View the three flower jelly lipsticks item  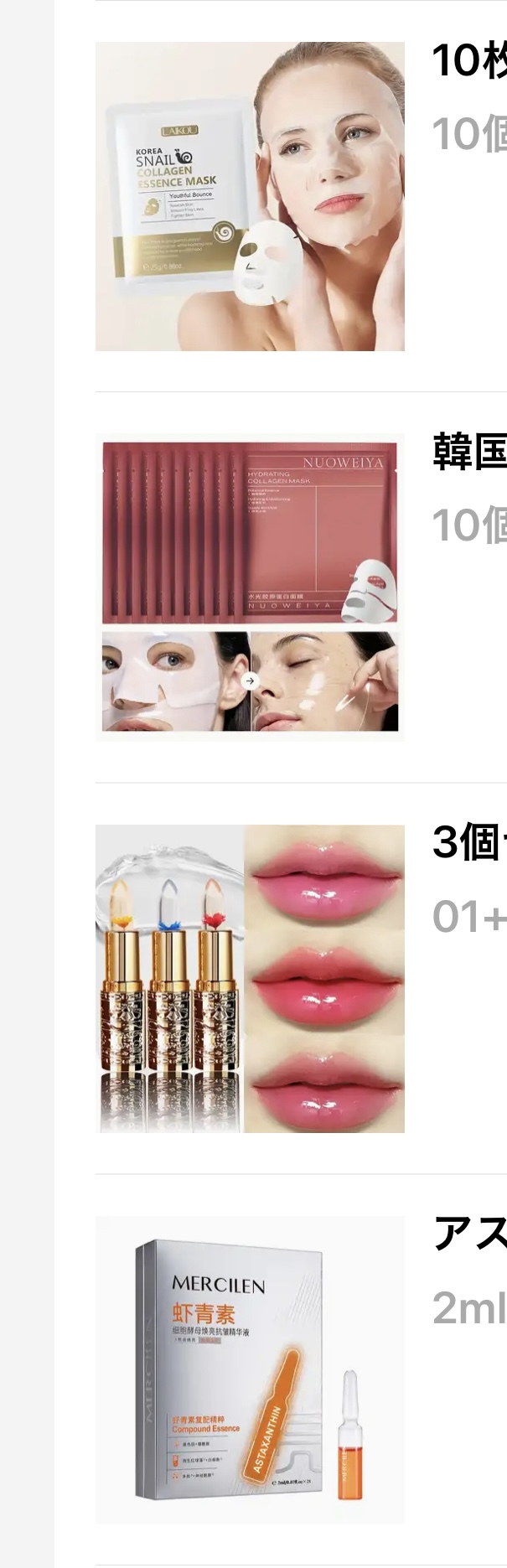[250, 978]
